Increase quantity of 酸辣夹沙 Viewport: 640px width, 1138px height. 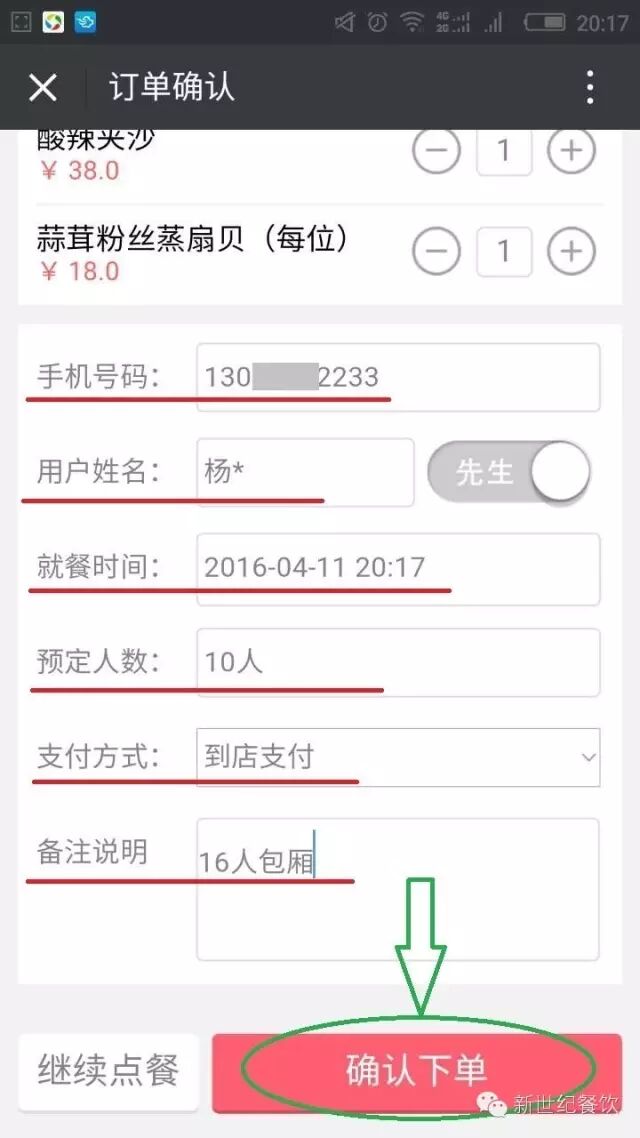(x=571, y=151)
